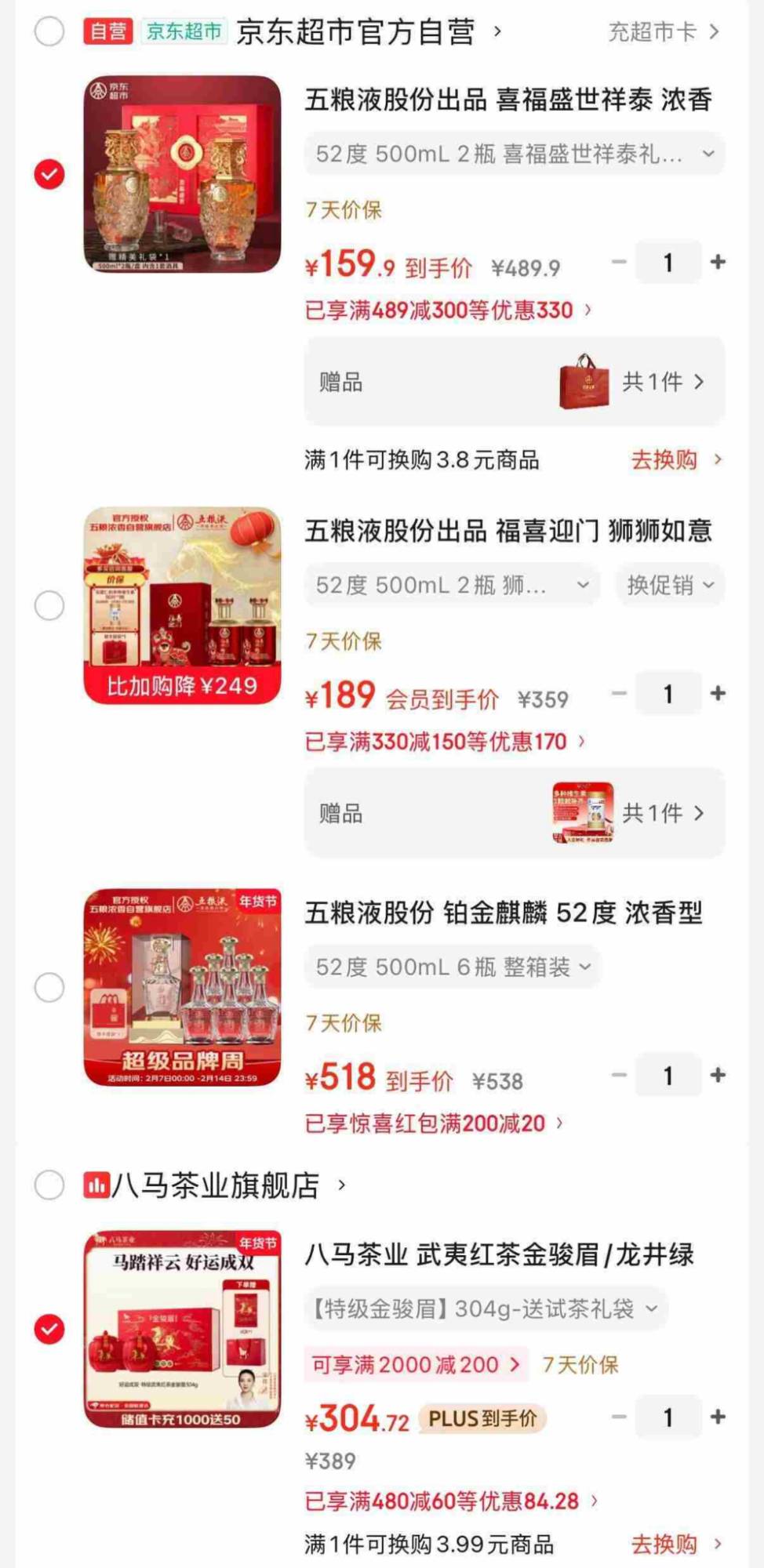Tap 可享满2000减200 promotion tag
The image size is (764, 1568).
pyautogui.click(x=415, y=1365)
